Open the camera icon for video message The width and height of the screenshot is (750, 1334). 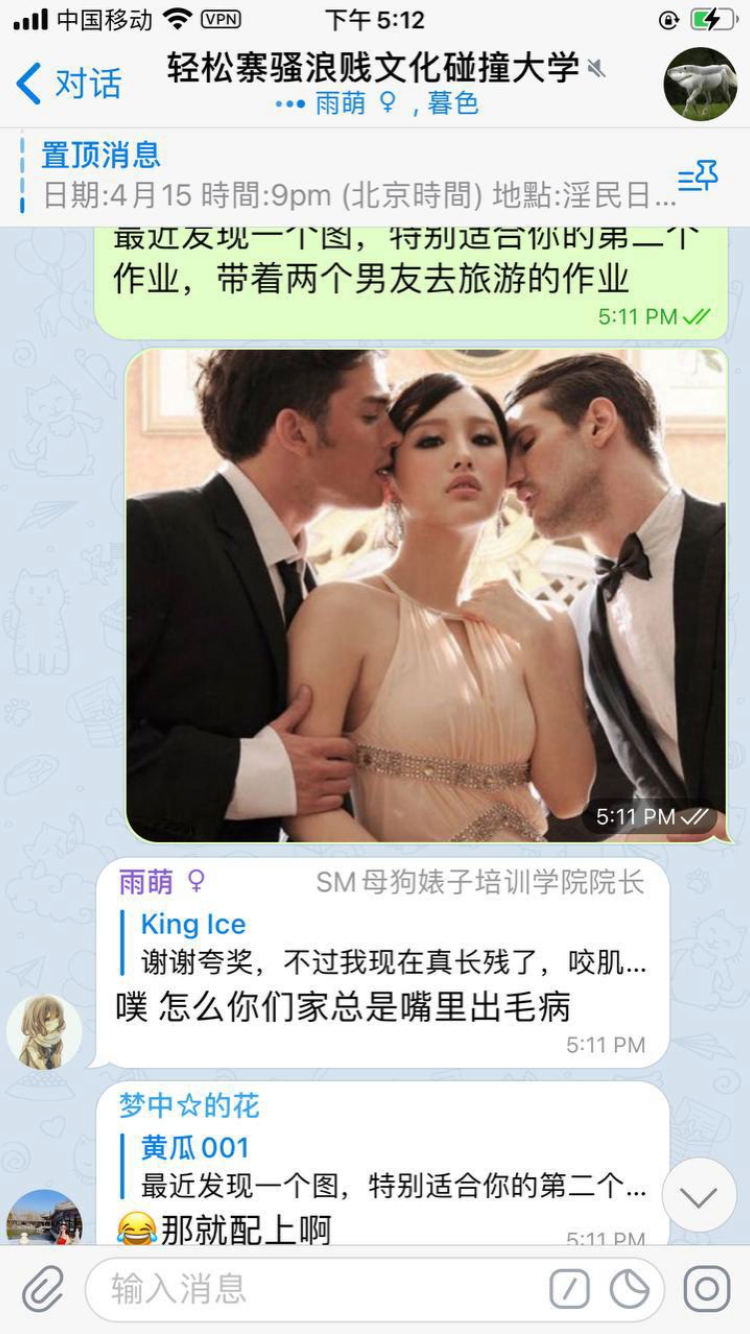click(x=706, y=1290)
